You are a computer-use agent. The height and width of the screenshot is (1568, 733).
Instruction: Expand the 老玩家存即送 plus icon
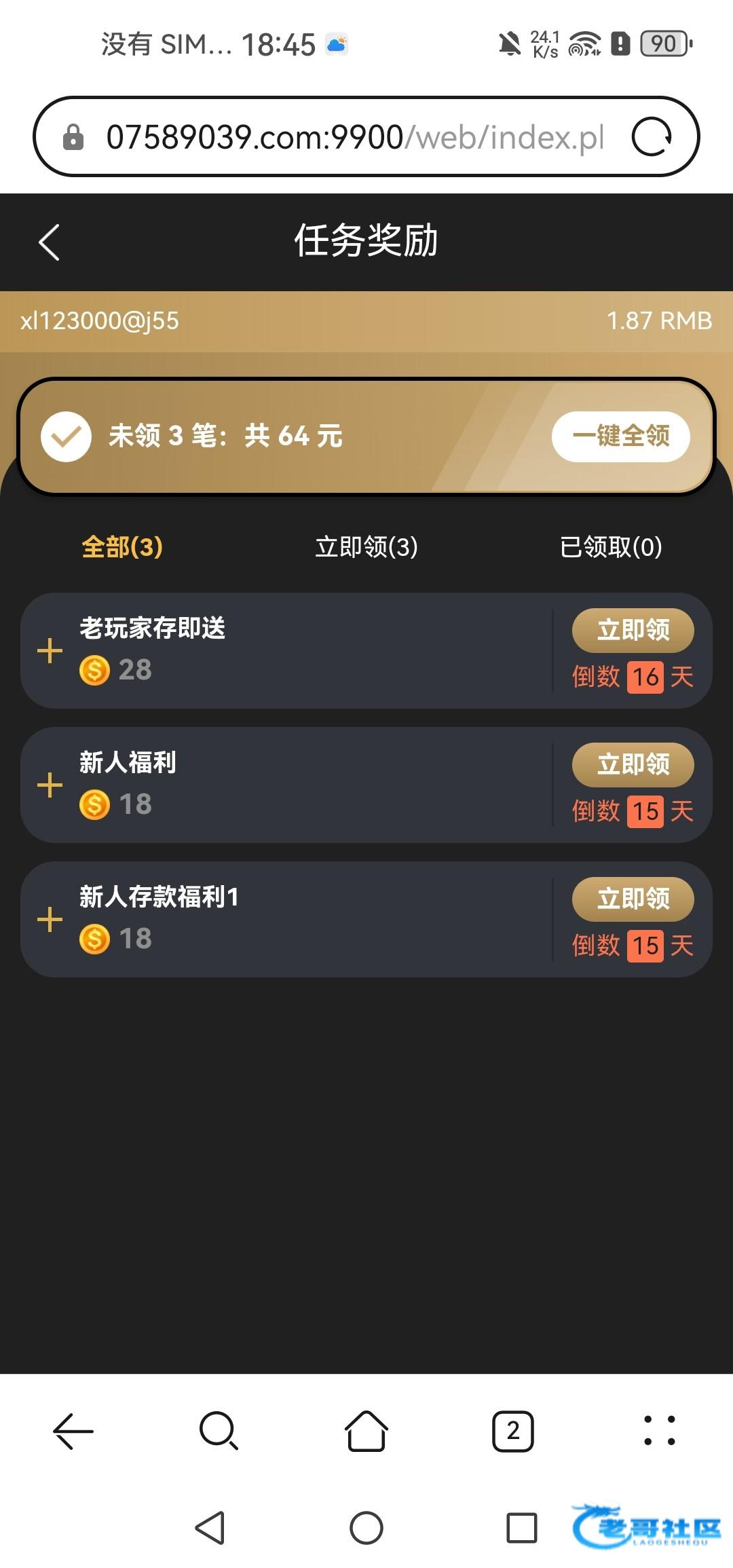pyautogui.click(x=50, y=651)
